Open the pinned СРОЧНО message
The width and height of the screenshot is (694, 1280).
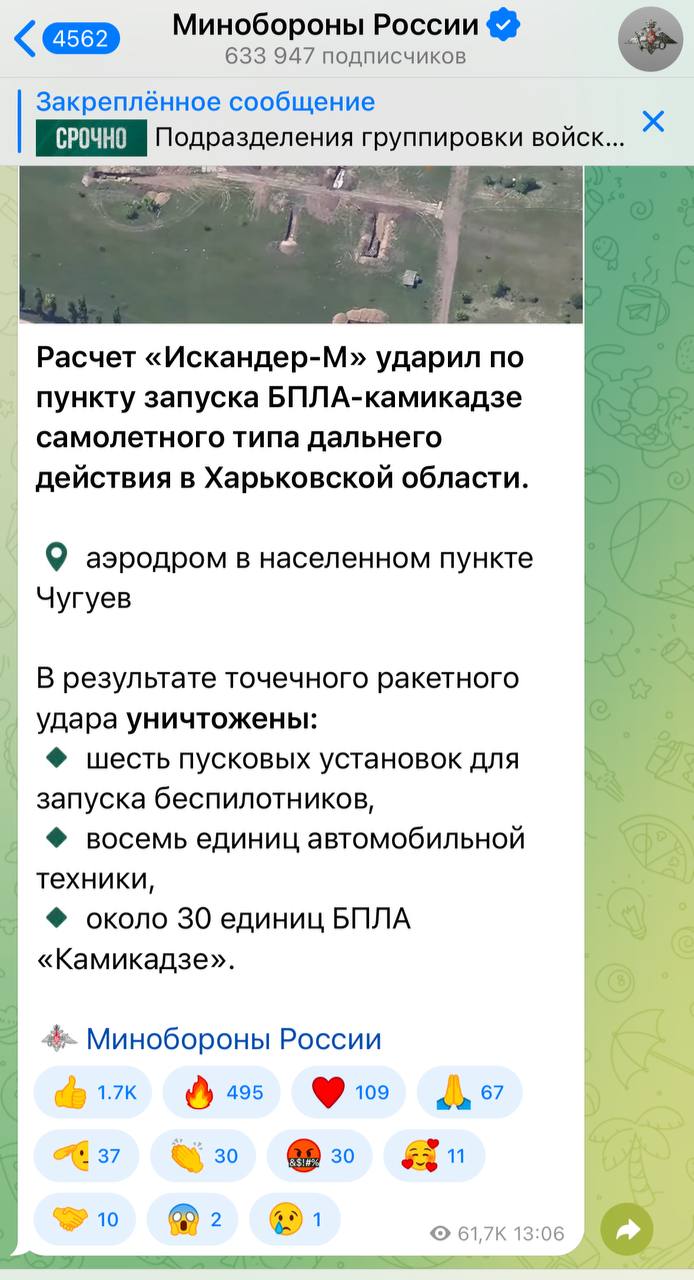330,123
